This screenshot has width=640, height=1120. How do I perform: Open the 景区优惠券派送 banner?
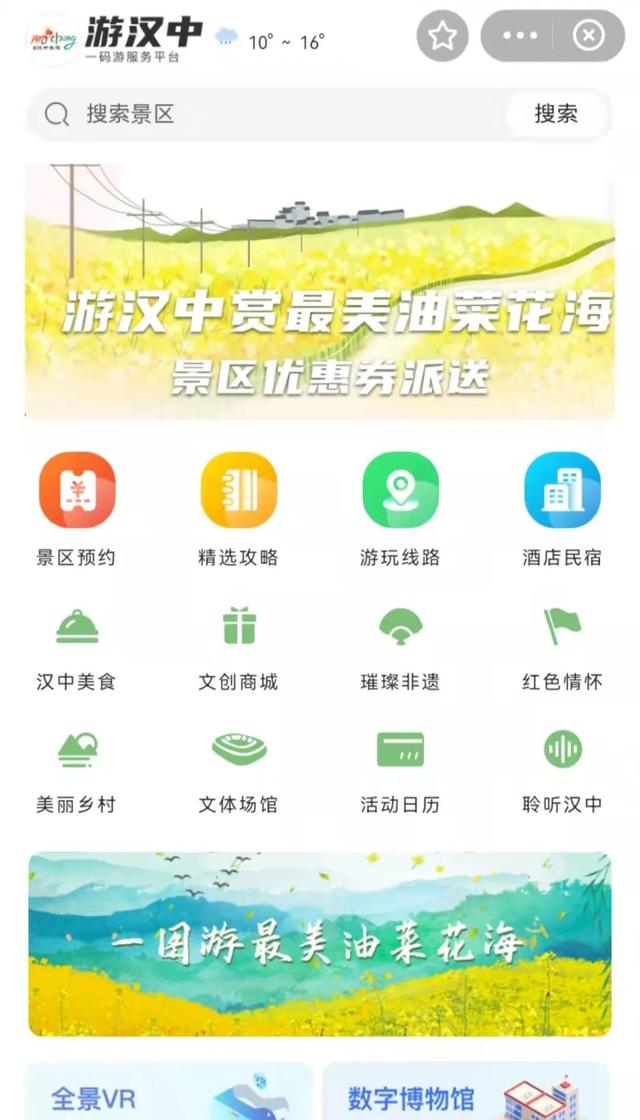coord(319,291)
